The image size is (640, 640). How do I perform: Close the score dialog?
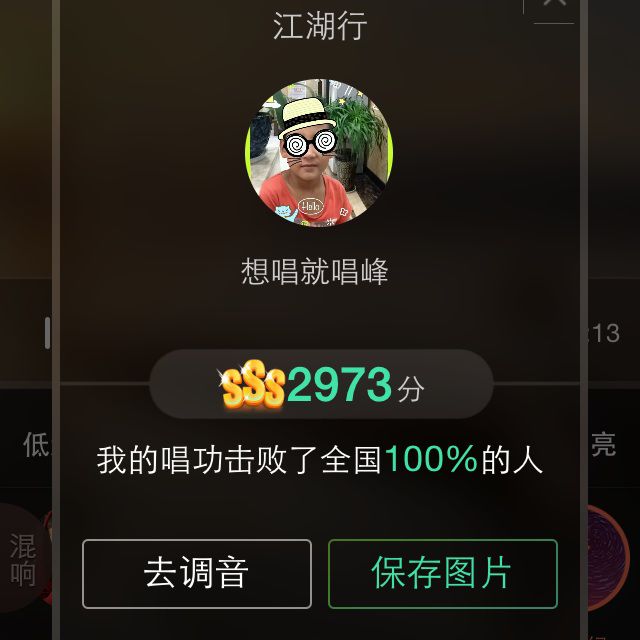tap(553, 4)
